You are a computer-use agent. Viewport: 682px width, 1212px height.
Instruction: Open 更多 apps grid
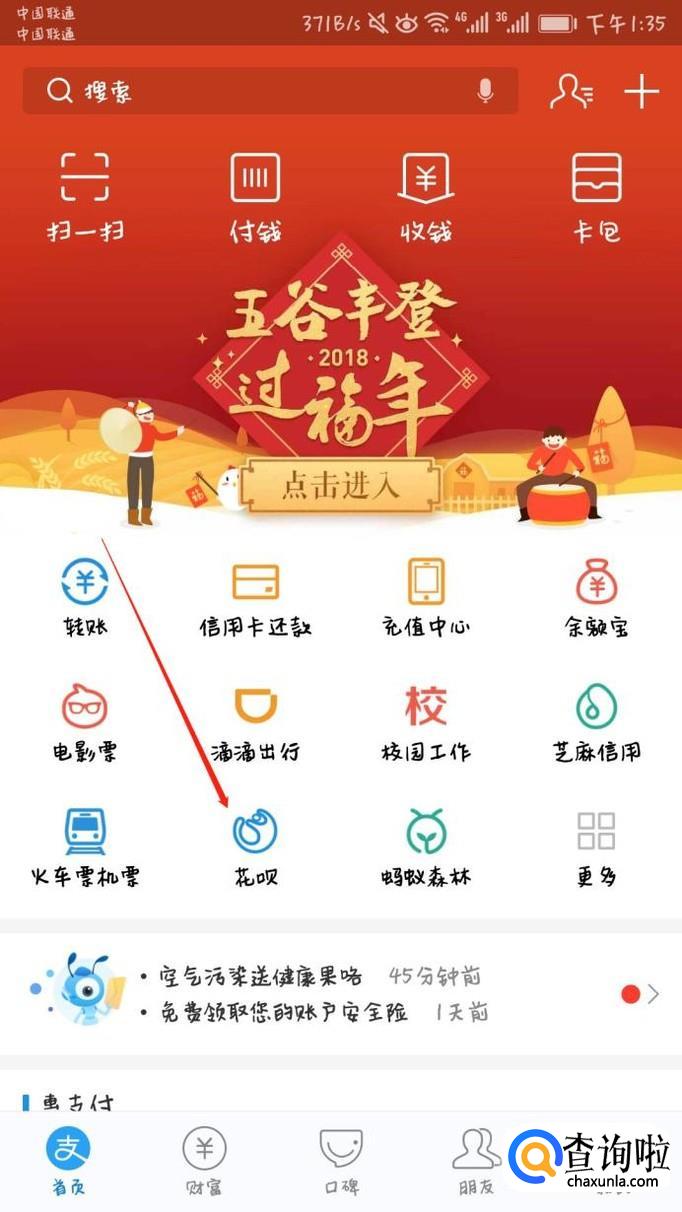pyautogui.click(x=597, y=848)
